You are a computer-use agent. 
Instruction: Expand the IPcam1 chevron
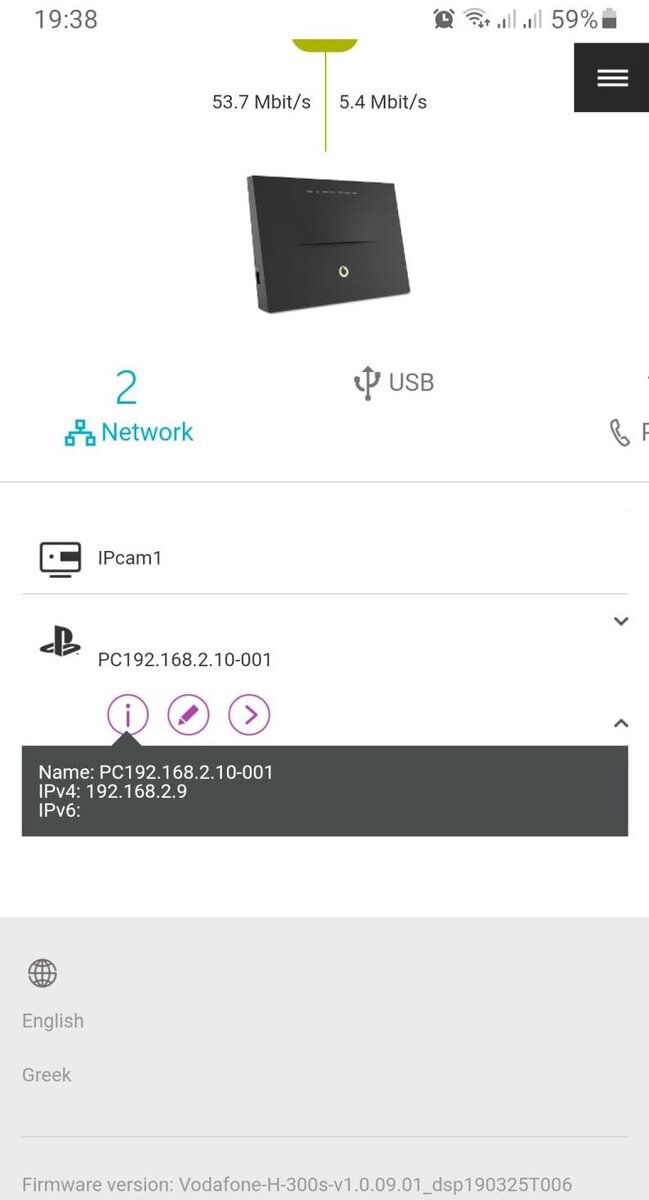tap(621, 621)
